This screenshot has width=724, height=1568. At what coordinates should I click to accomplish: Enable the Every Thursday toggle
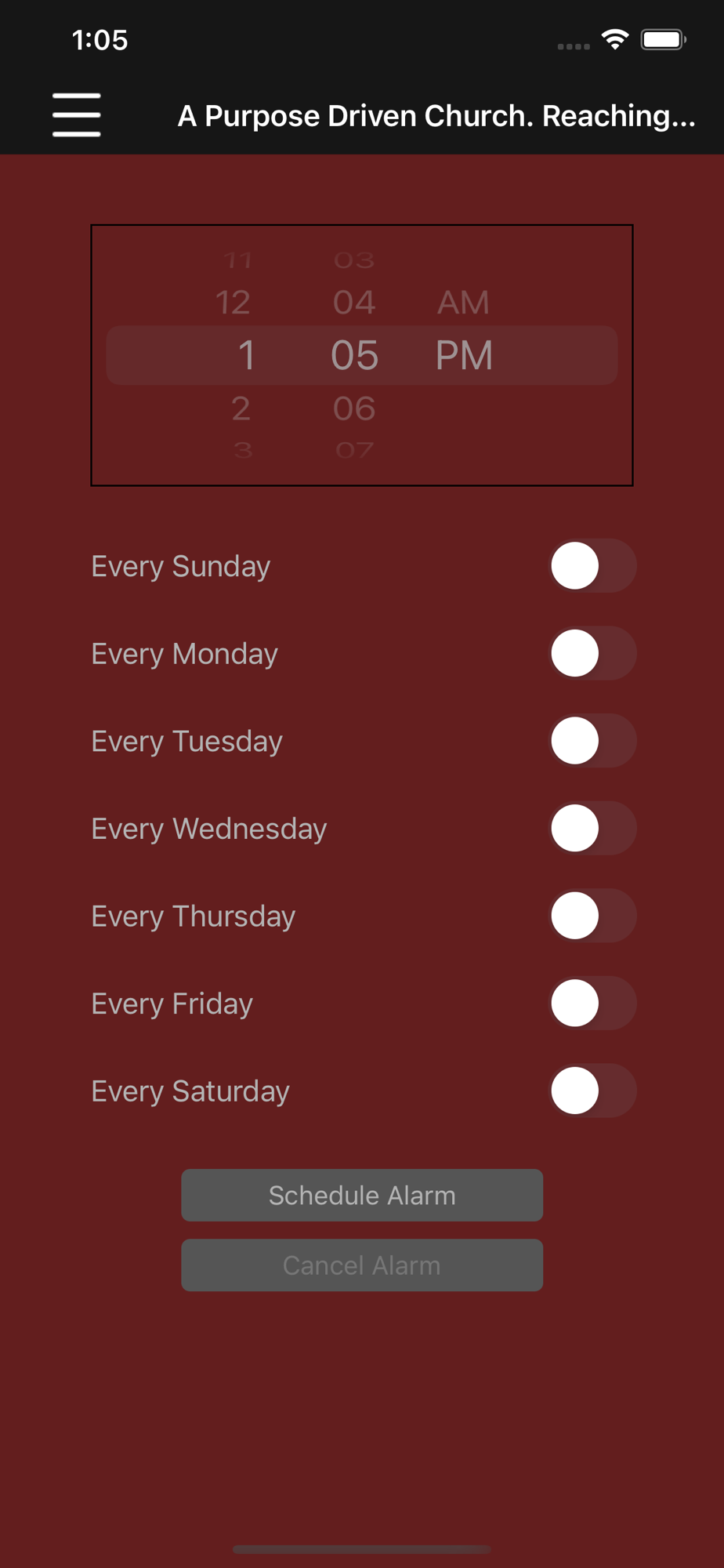pyautogui.click(x=593, y=916)
